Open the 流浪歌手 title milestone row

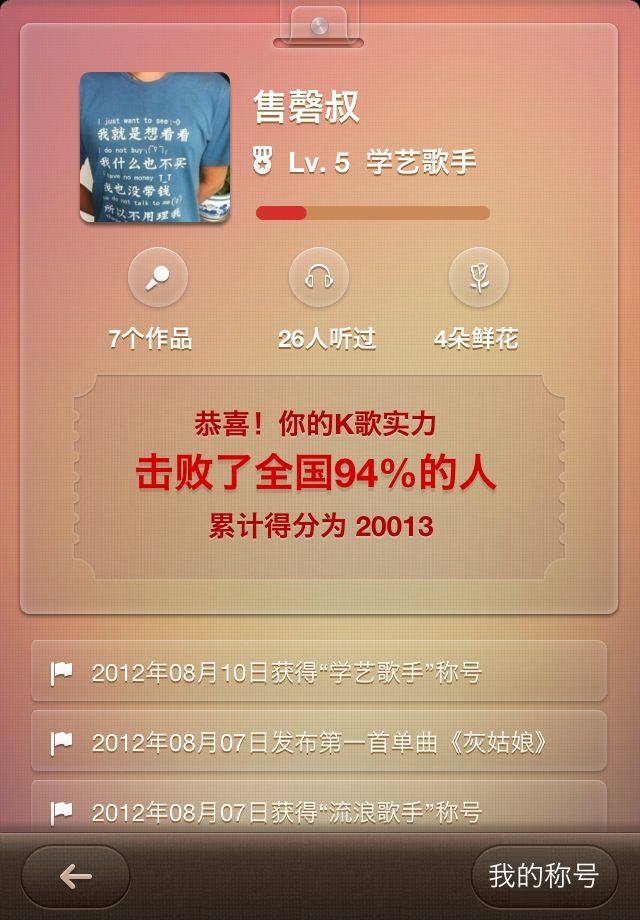(x=319, y=808)
